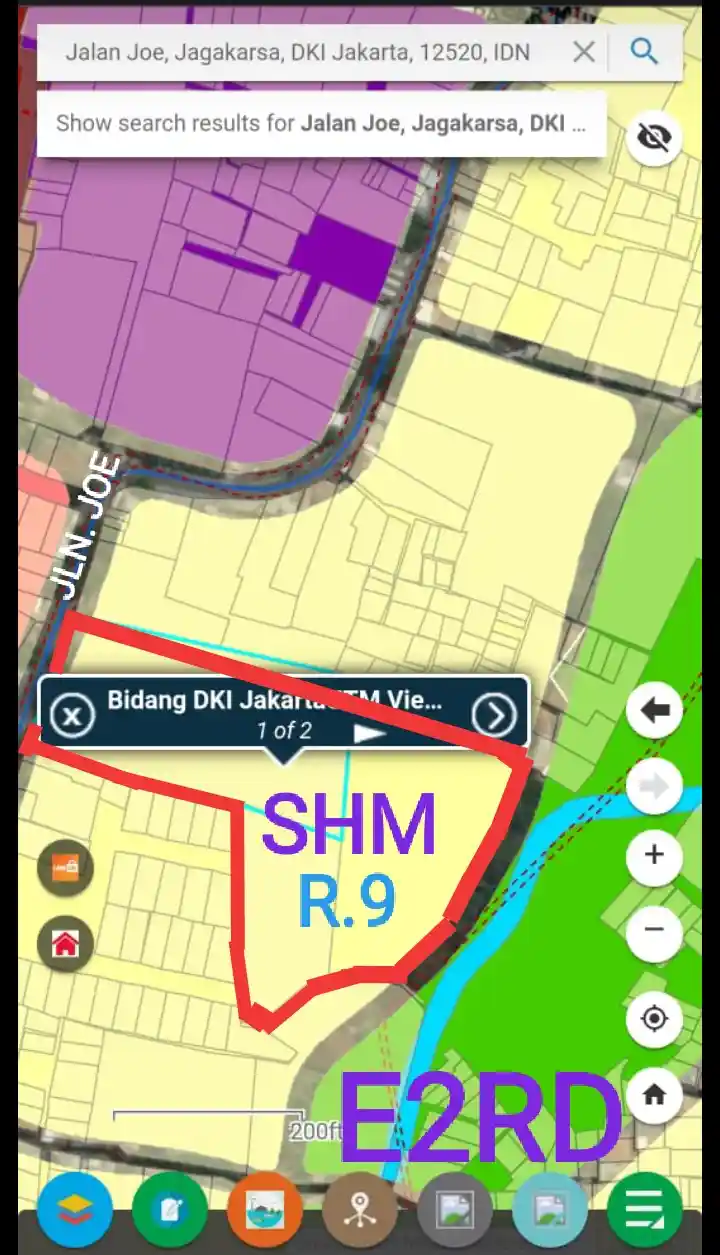The height and width of the screenshot is (1255, 720).
Task: Close the Bidang DKI Jakarta popup
Action: point(72,716)
